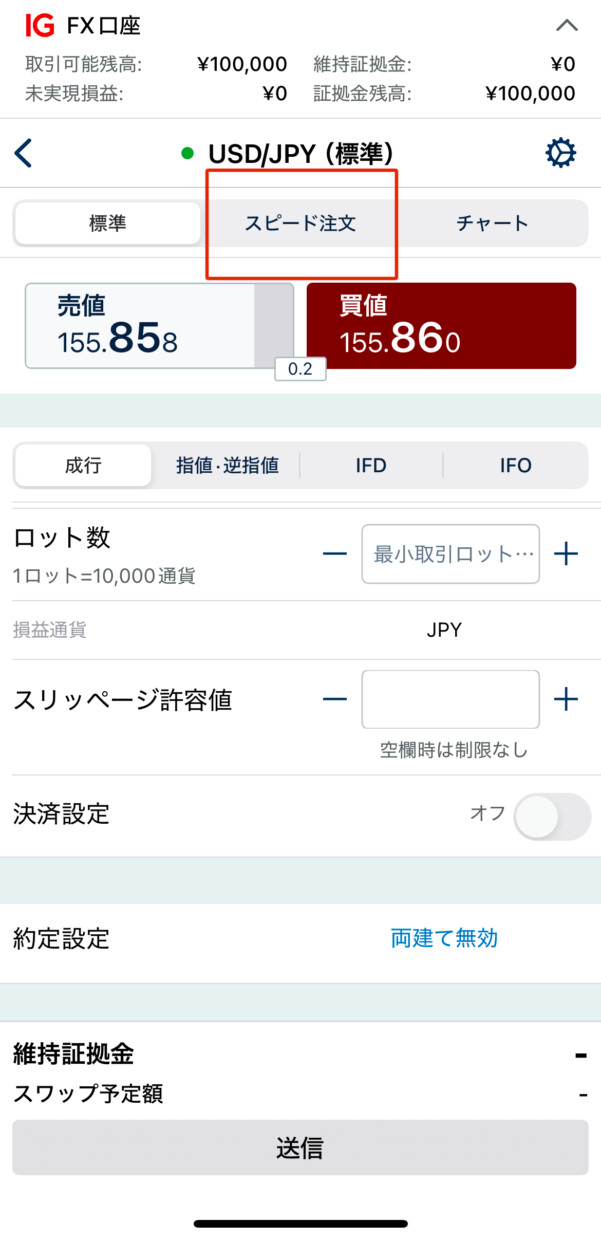Tap the 買値 155.860 buy price
Image resolution: width=601 pixels, height=1240 pixels.
point(441,326)
